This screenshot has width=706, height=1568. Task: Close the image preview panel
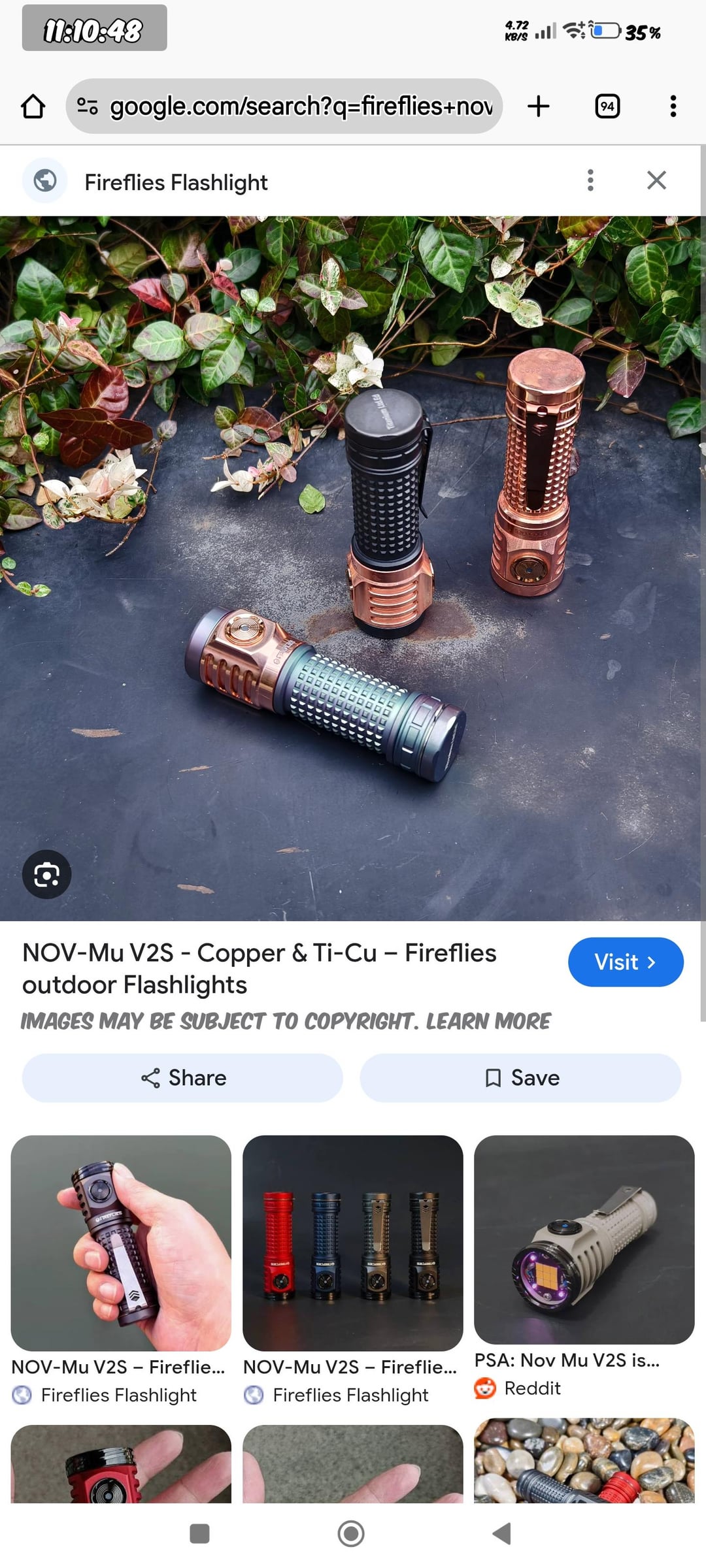coord(656,180)
